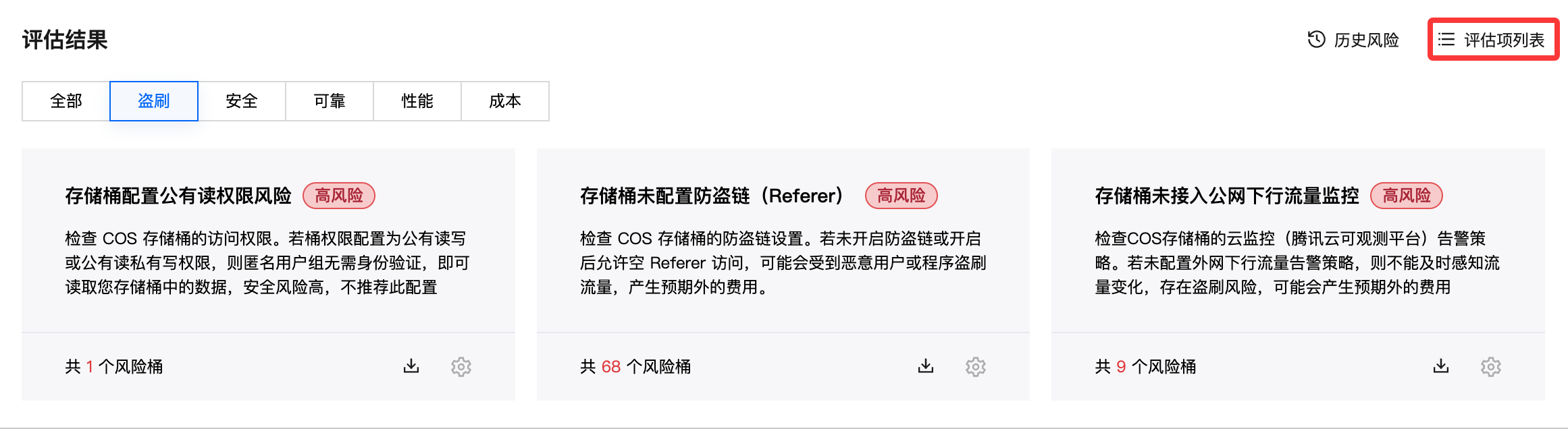Screen dimensions: 1568x429
Task: View the 成本 tab
Action: pos(505,101)
